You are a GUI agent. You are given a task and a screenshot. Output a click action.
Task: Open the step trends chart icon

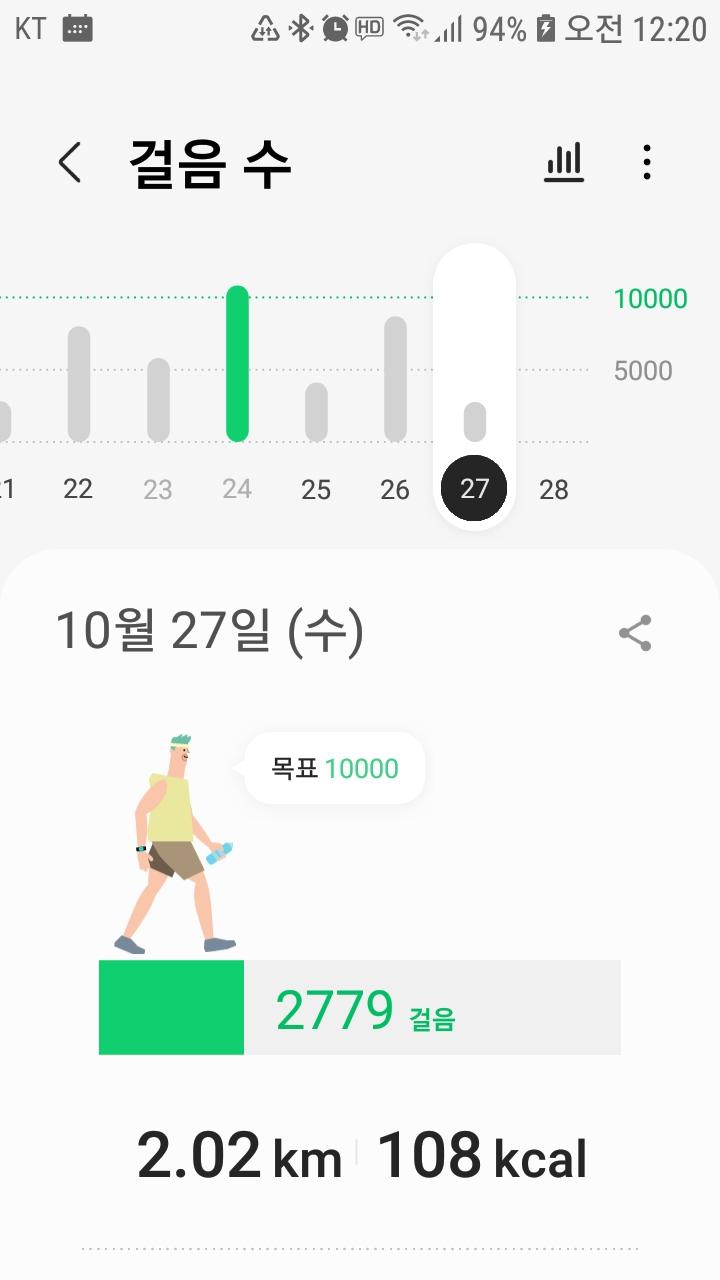click(564, 162)
